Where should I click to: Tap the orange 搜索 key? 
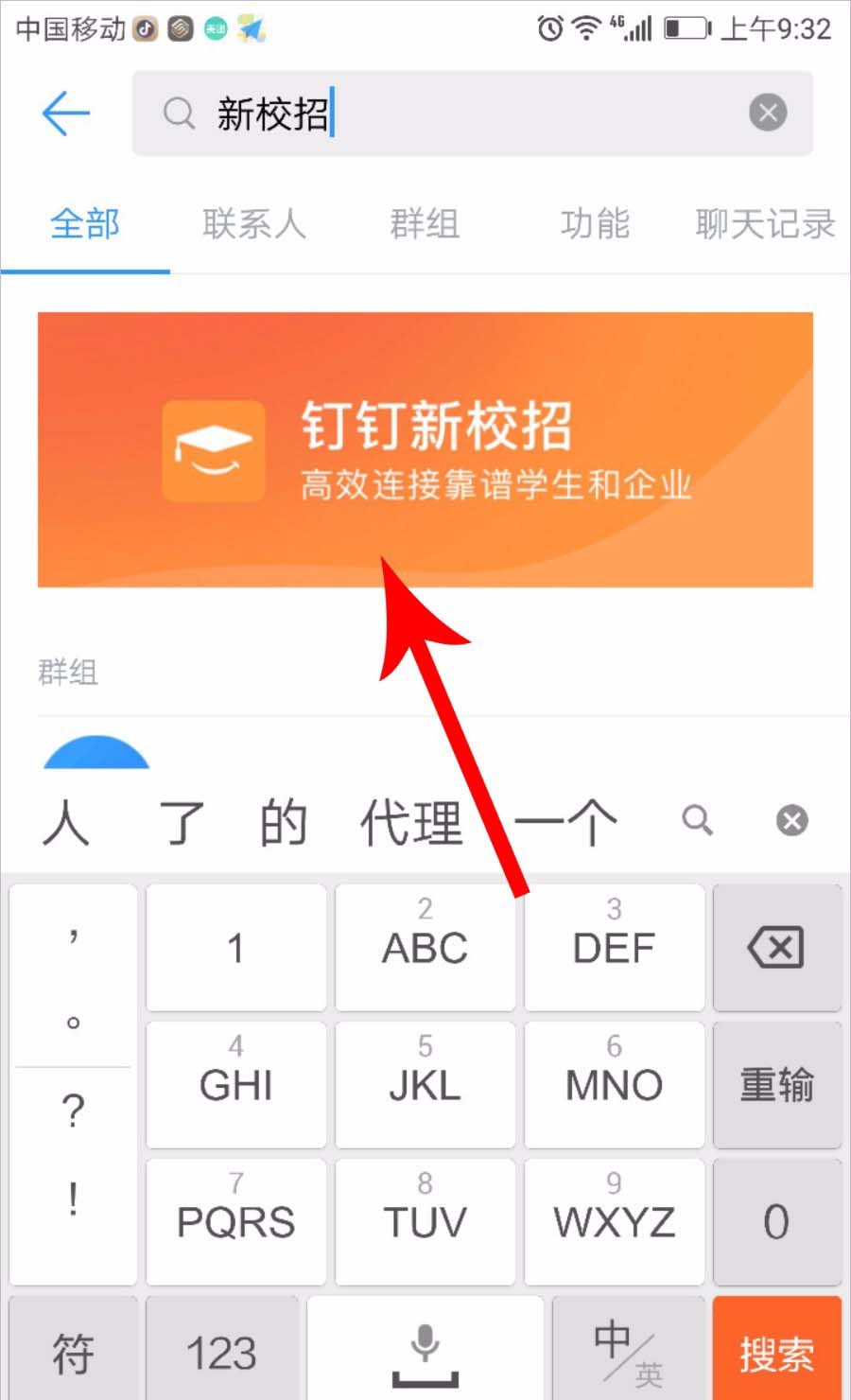[776, 1353]
